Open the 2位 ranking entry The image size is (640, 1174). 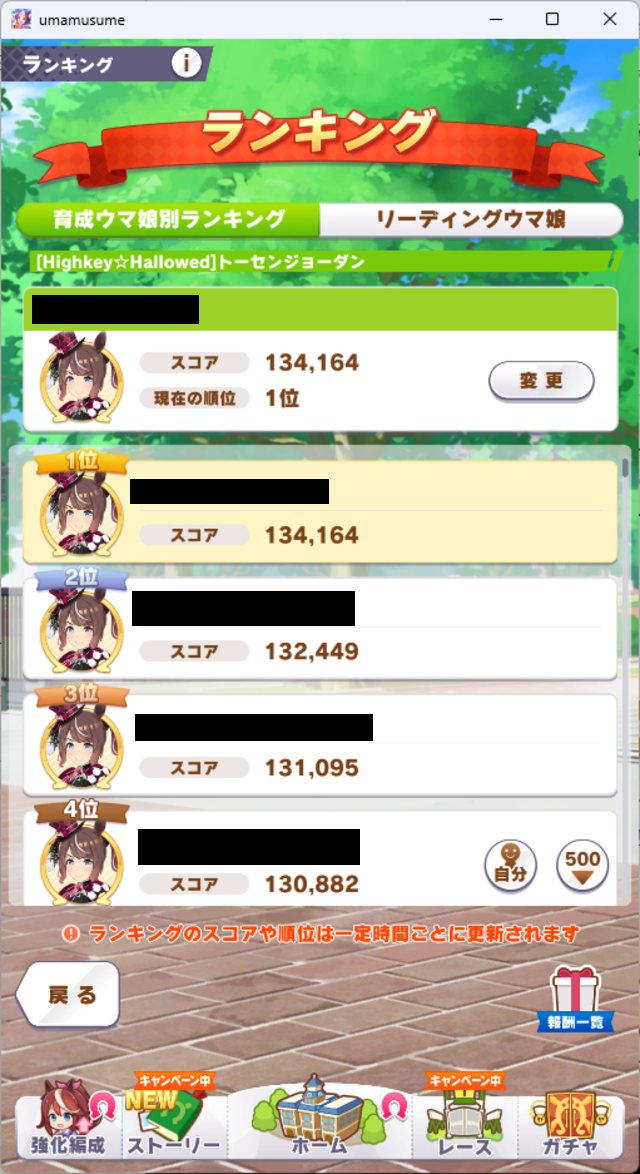point(318,628)
